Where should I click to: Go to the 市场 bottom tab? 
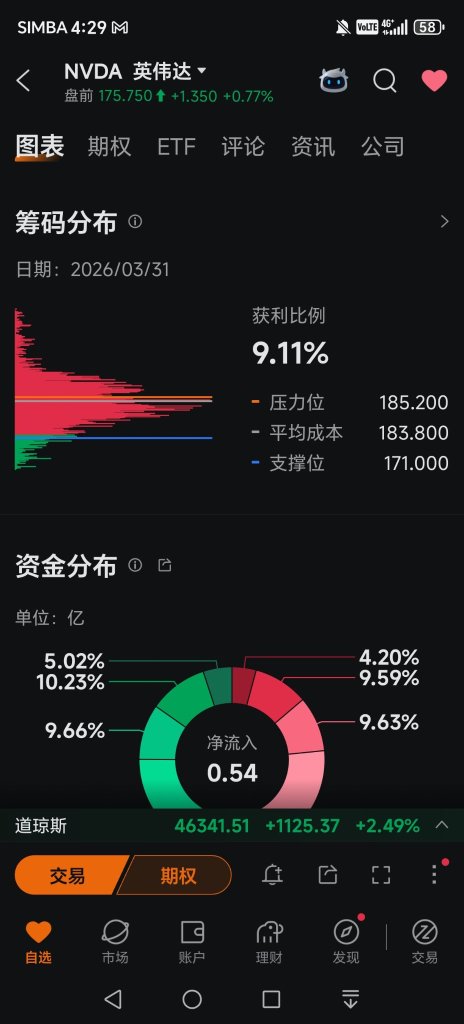point(115,942)
